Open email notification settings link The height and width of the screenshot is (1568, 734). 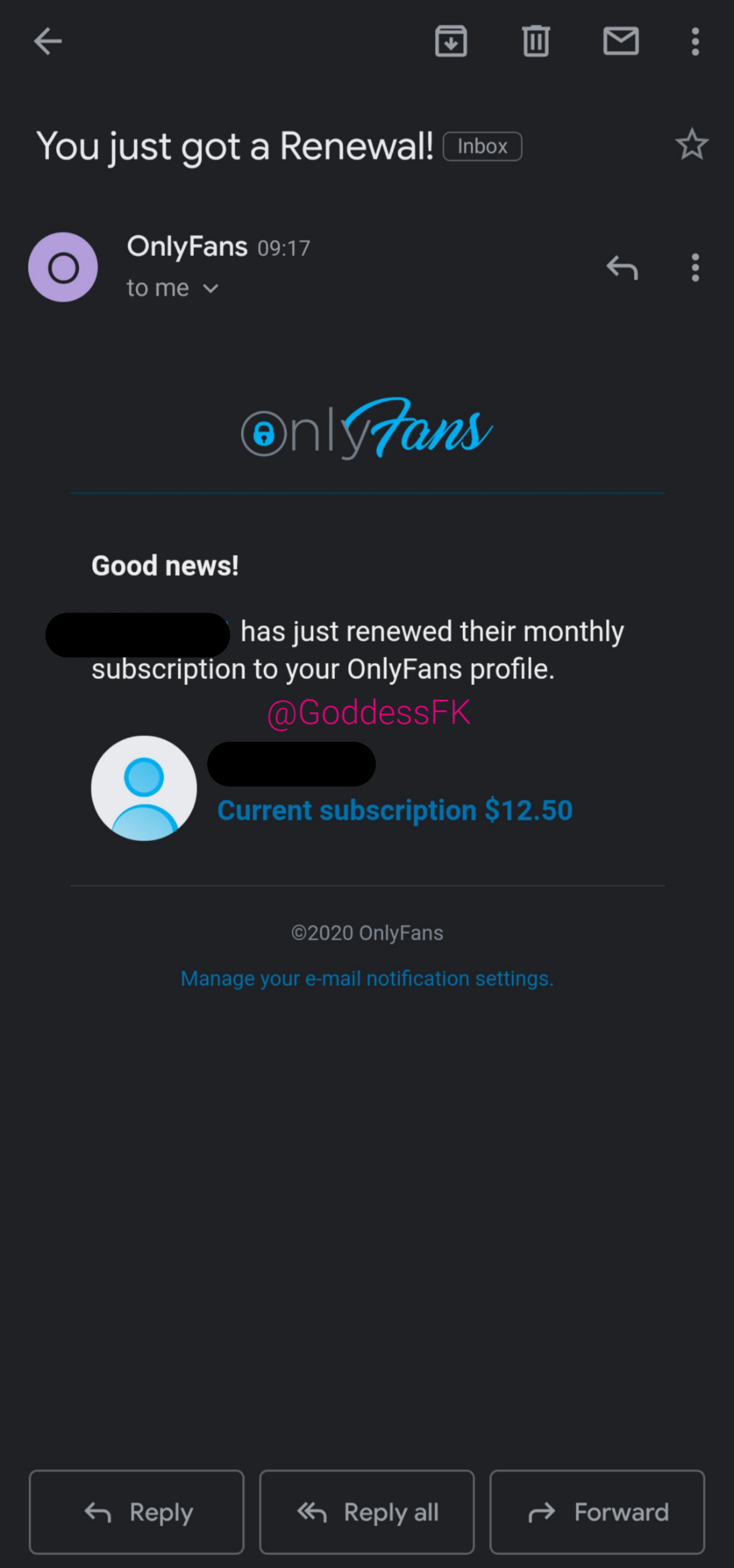point(366,978)
